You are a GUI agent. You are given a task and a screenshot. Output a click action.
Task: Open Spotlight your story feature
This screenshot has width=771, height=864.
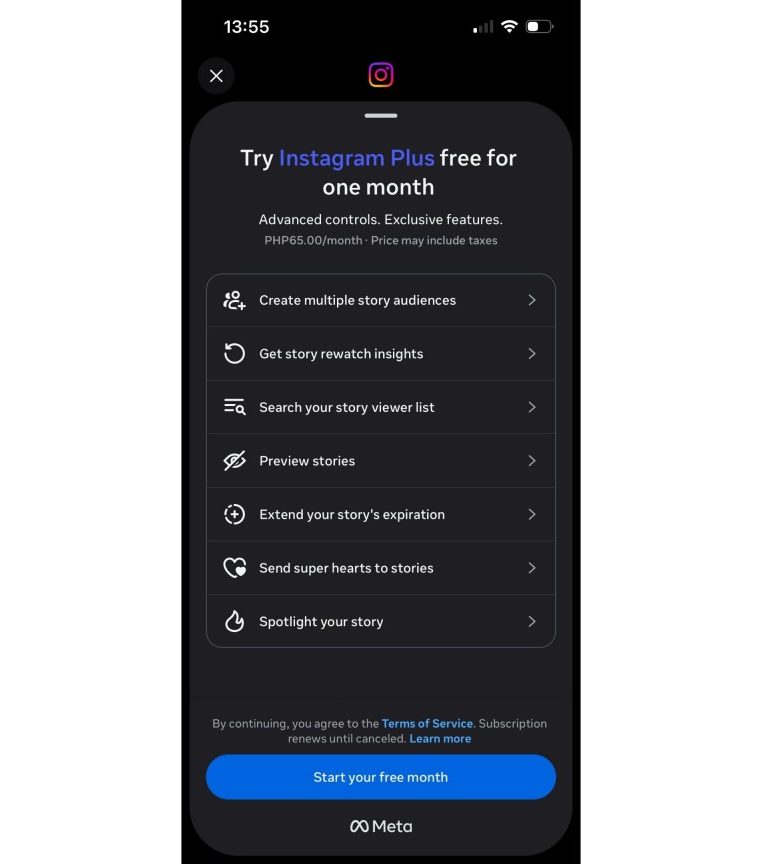click(x=380, y=621)
